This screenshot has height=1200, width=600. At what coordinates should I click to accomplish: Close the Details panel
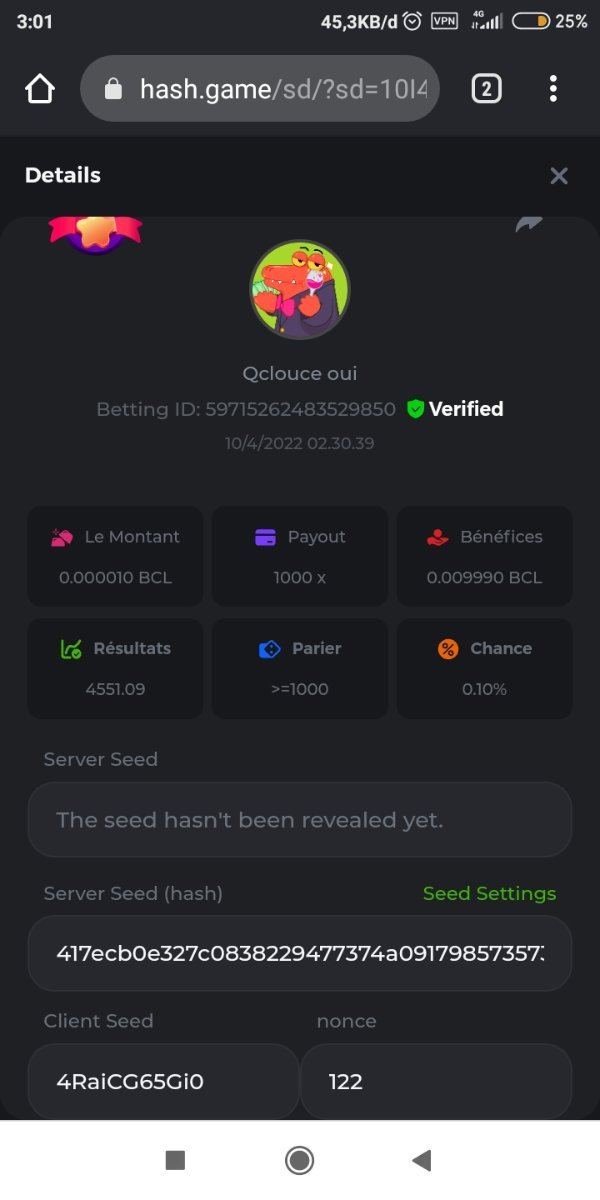(559, 176)
